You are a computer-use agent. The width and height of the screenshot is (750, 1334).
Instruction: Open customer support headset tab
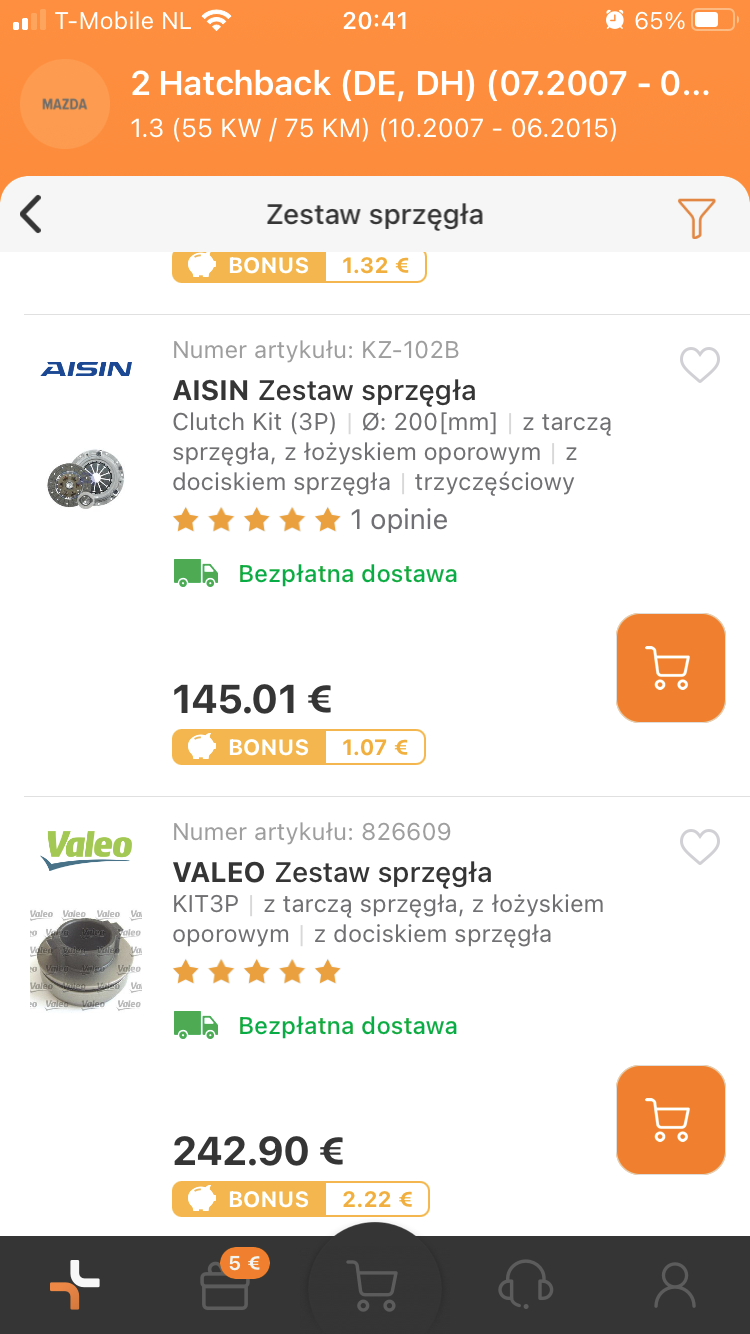coord(525,1285)
